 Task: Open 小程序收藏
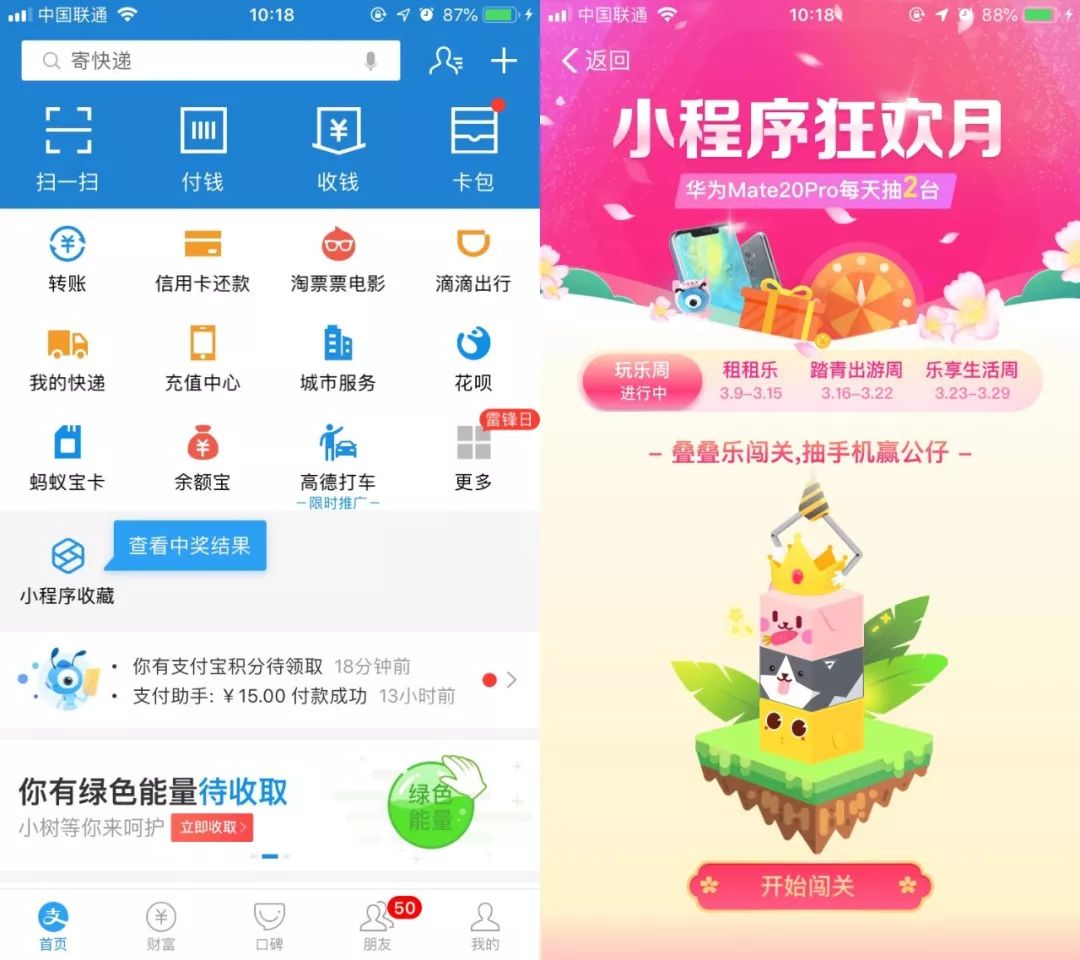click(67, 572)
